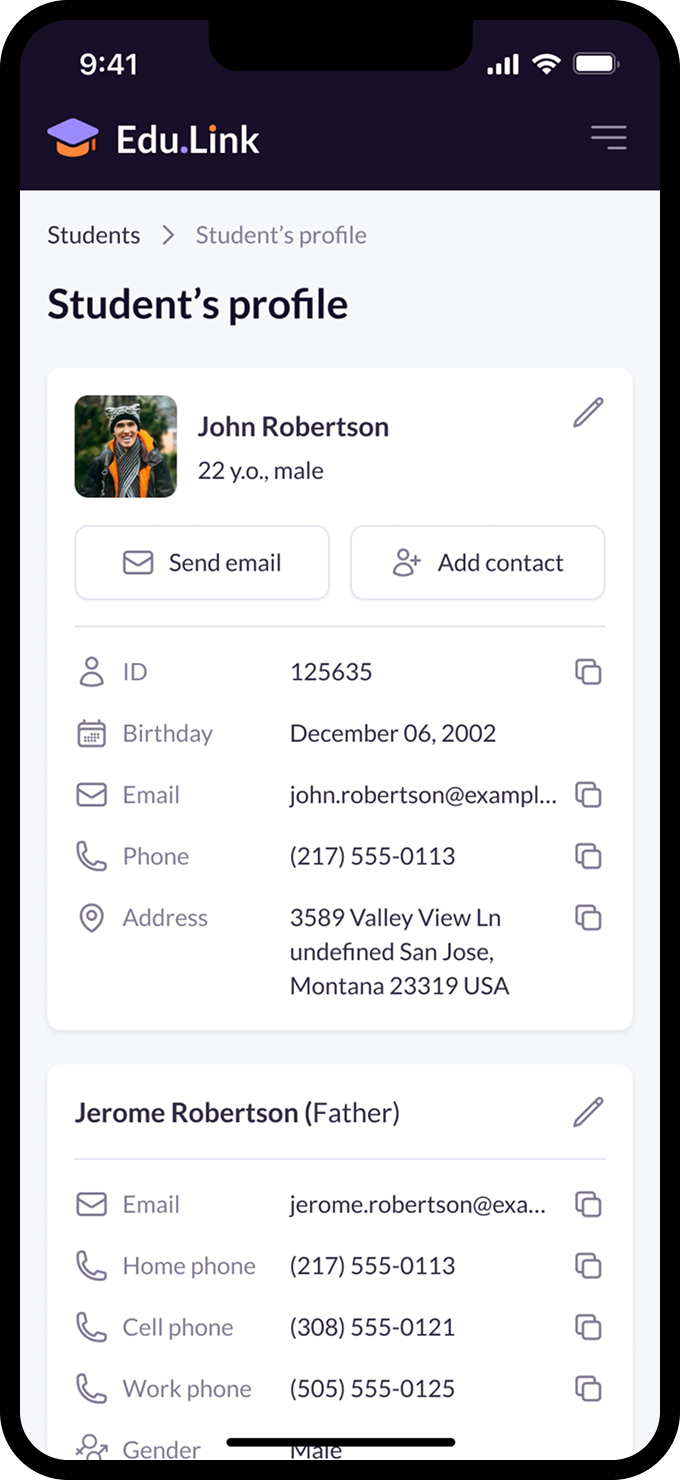Copy Jerome's home phone number
680x1480 pixels.
(x=588, y=1266)
